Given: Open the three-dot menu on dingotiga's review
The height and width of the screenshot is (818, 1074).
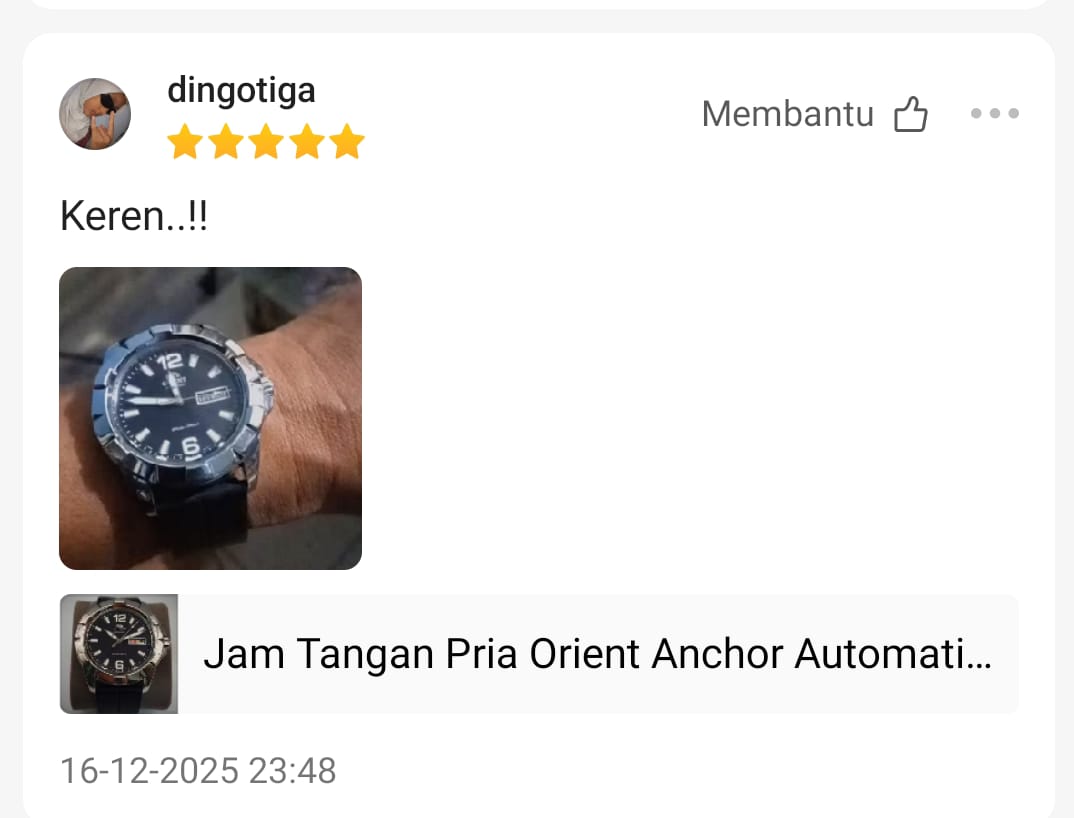Looking at the screenshot, I should [994, 114].
